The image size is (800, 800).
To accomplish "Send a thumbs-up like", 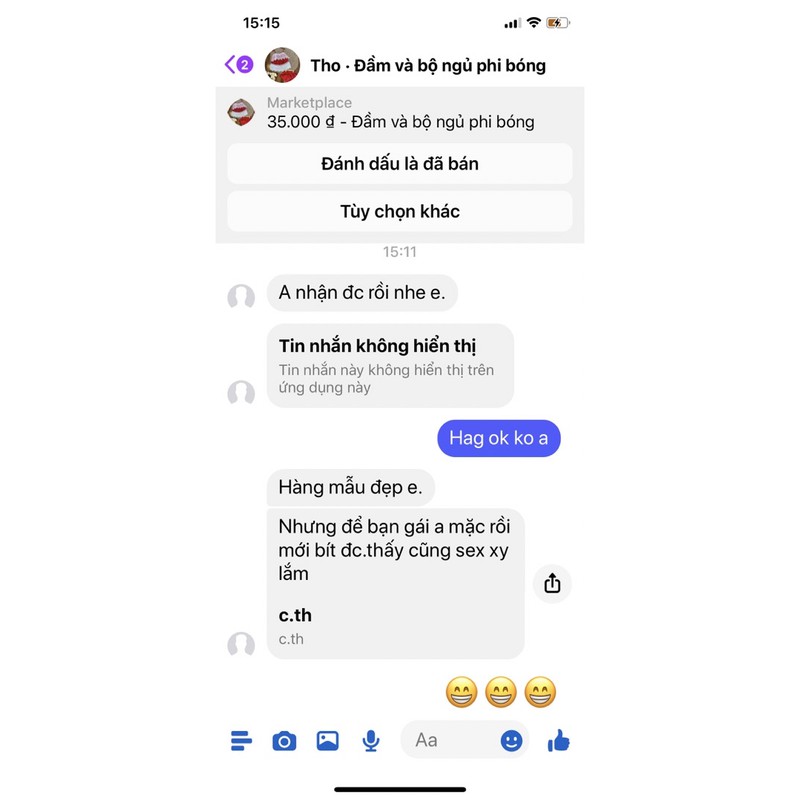I will coord(559,741).
